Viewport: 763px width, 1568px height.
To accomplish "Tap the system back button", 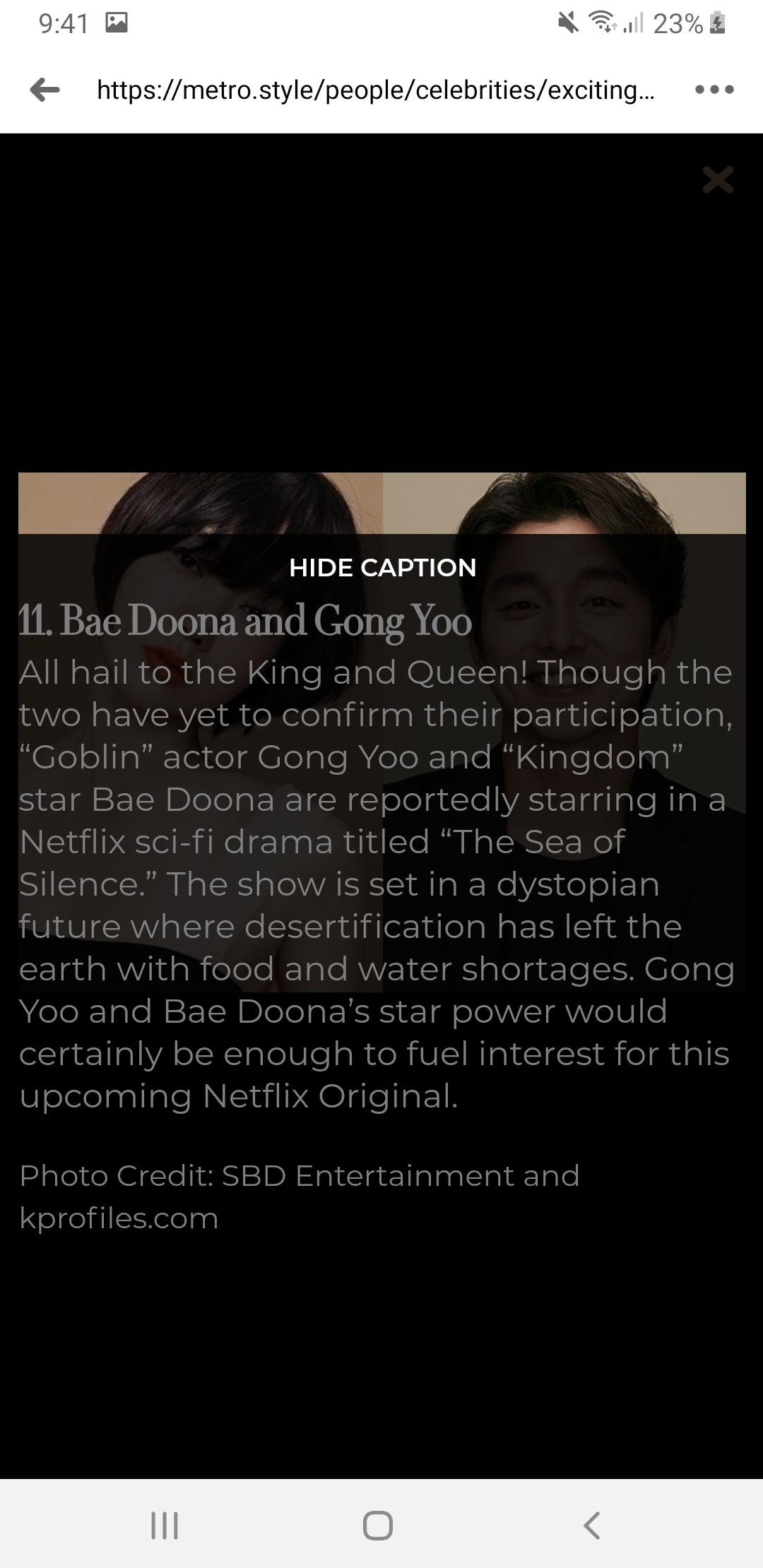I will click(x=592, y=1524).
